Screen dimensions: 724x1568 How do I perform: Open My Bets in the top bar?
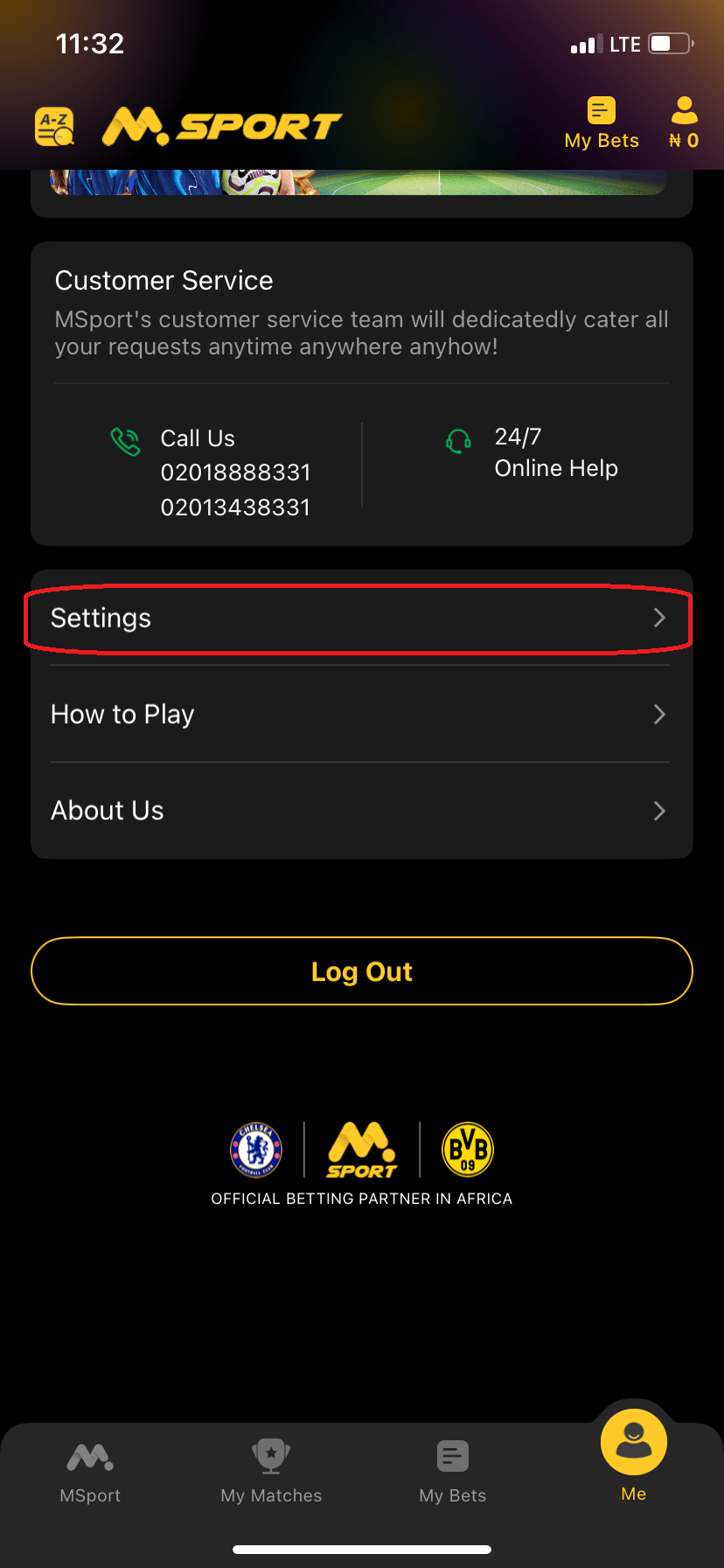(x=602, y=123)
